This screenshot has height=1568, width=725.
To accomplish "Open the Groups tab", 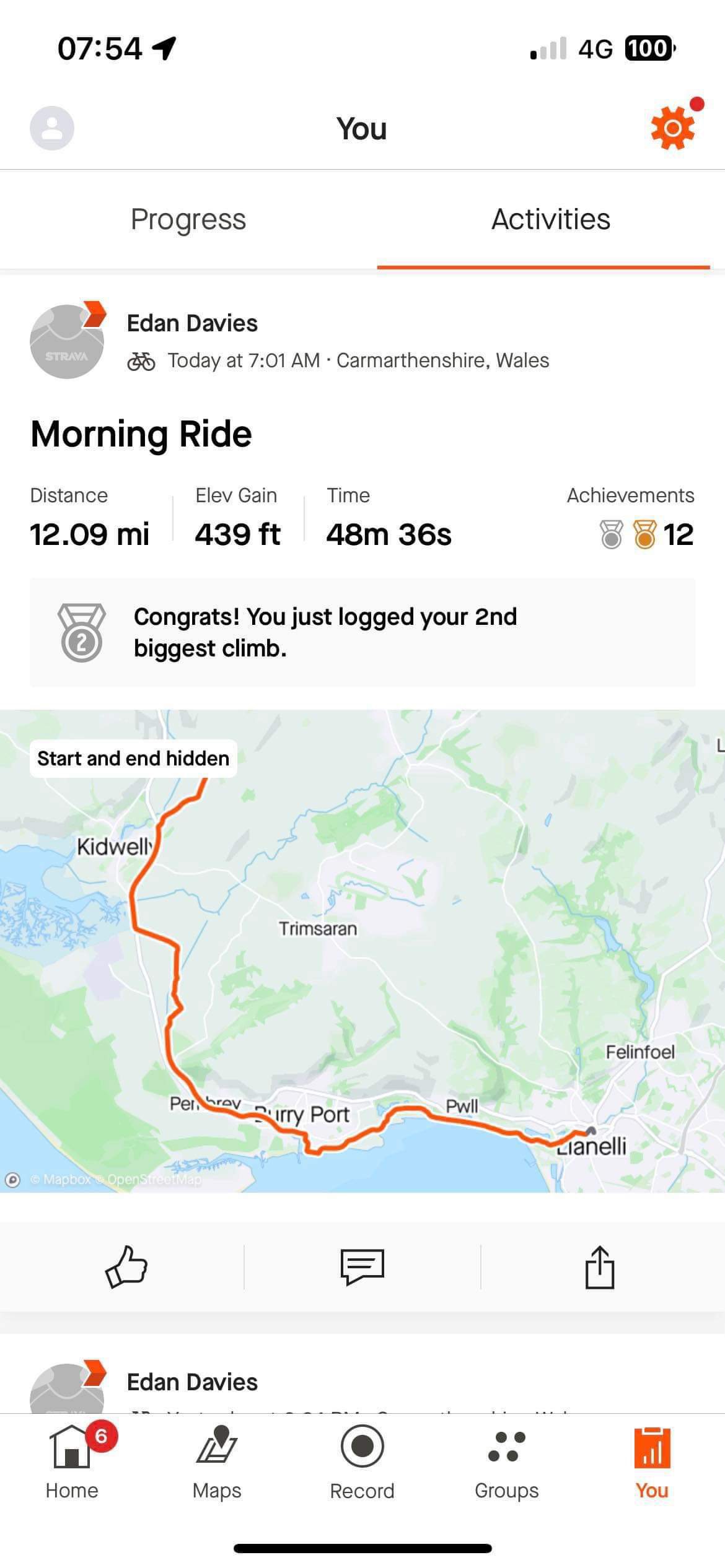I will point(507,1463).
